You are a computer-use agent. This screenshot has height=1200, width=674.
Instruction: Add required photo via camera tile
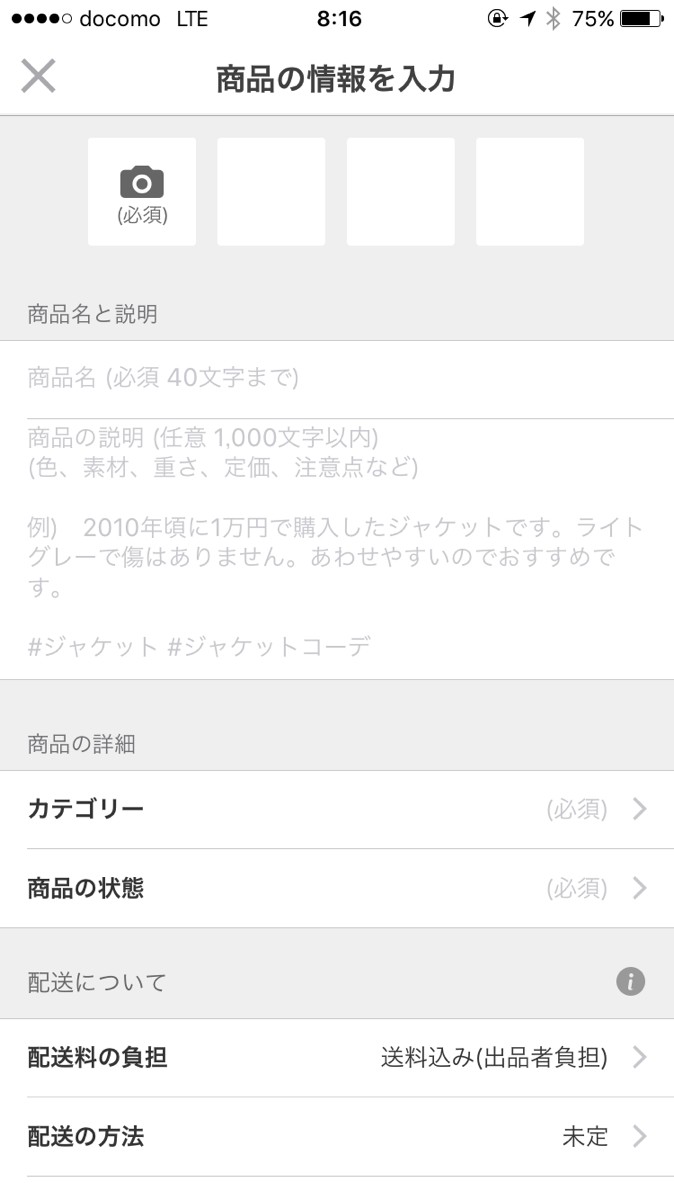(142, 192)
